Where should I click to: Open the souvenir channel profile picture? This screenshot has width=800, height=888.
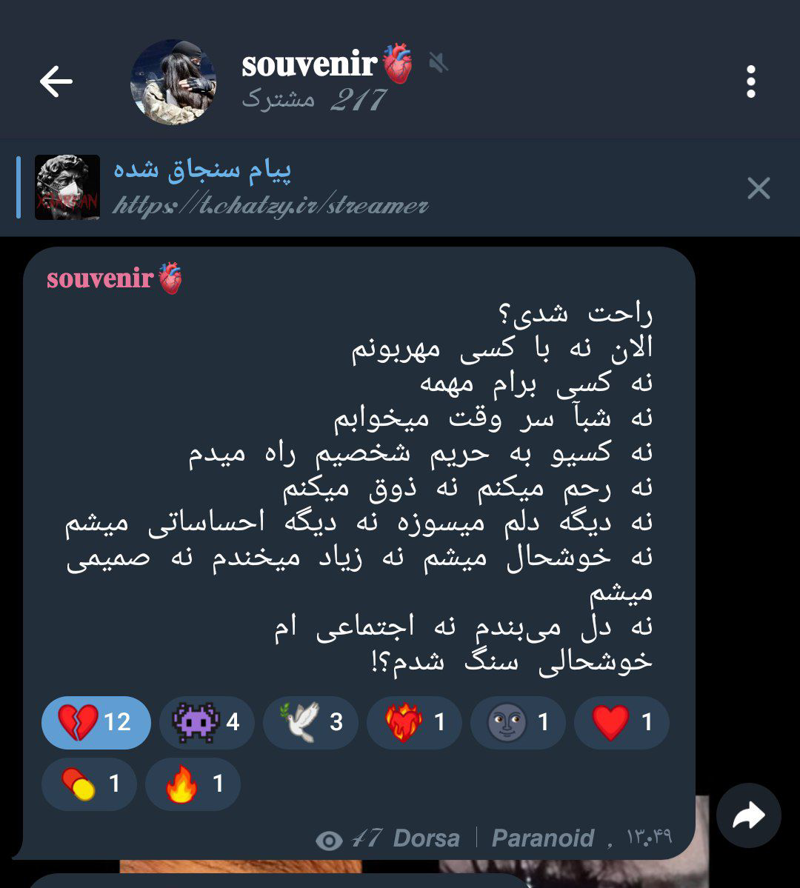(x=174, y=82)
